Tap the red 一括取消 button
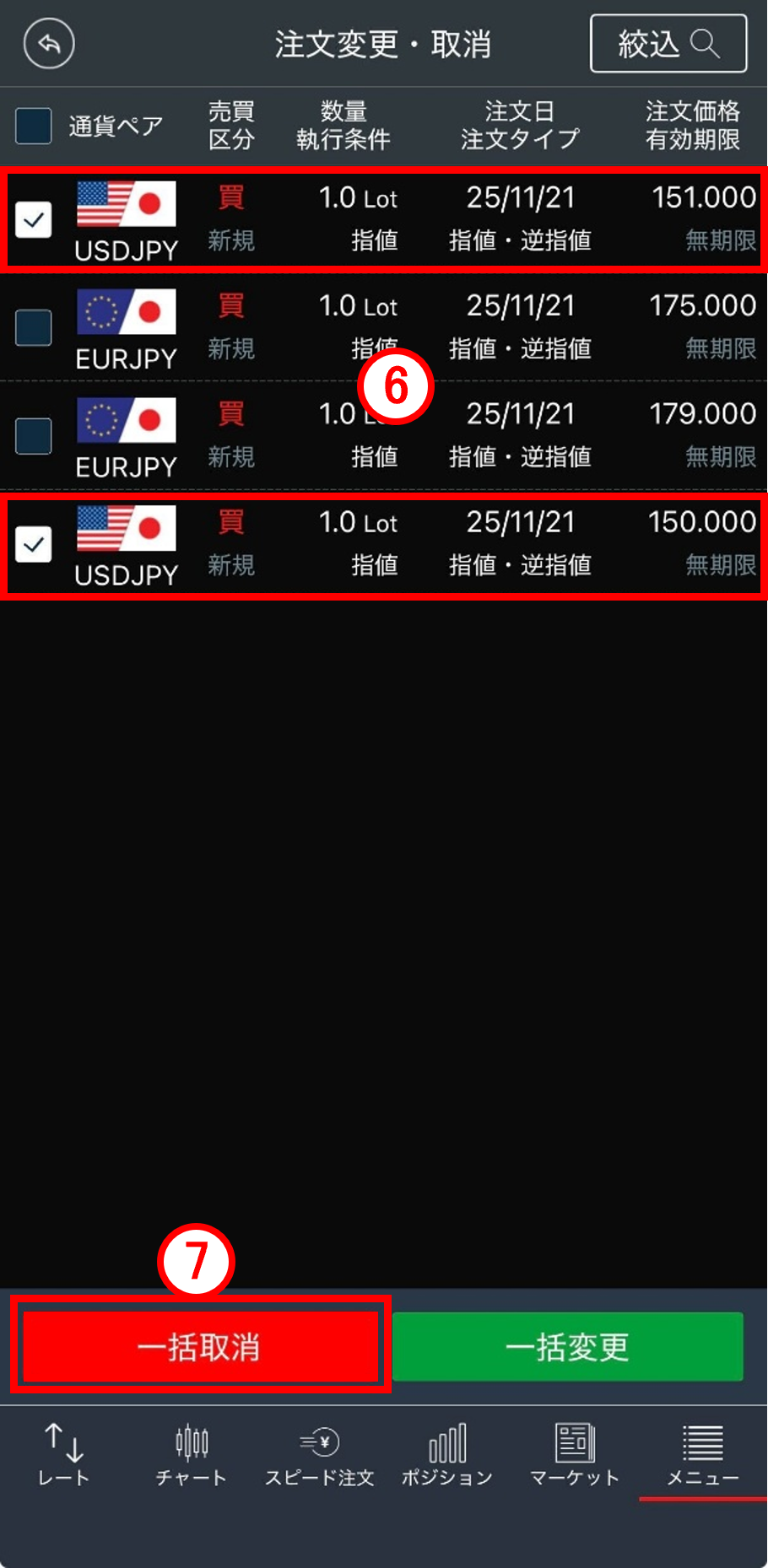This screenshot has height=1568, width=768. (200, 1347)
